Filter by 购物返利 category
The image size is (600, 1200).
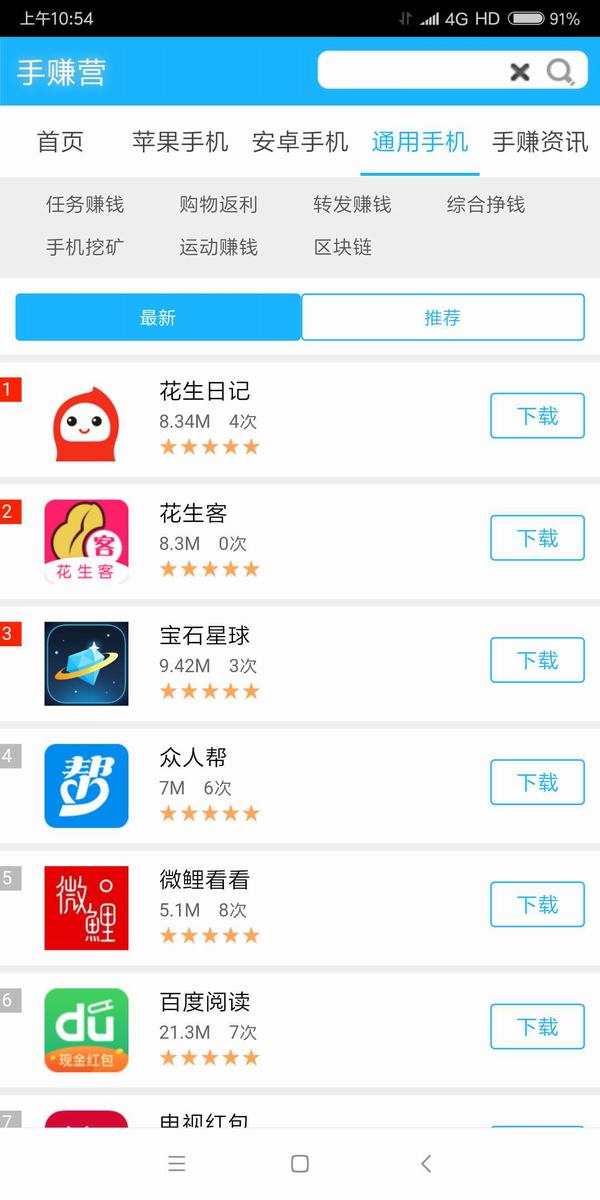pyautogui.click(x=218, y=204)
